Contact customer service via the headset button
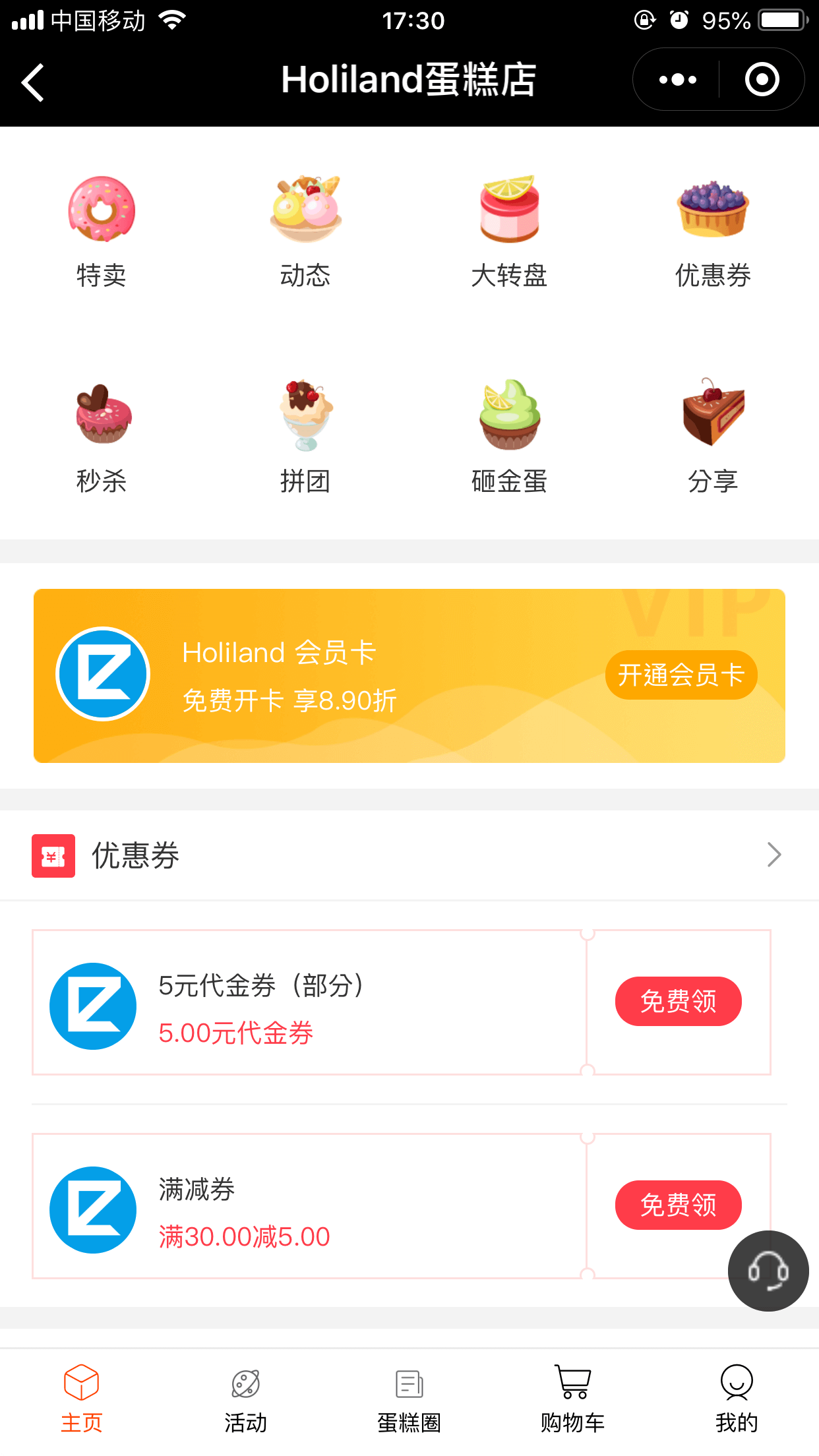The width and height of the screenshot is (819, 1456). coord(768,1271)
